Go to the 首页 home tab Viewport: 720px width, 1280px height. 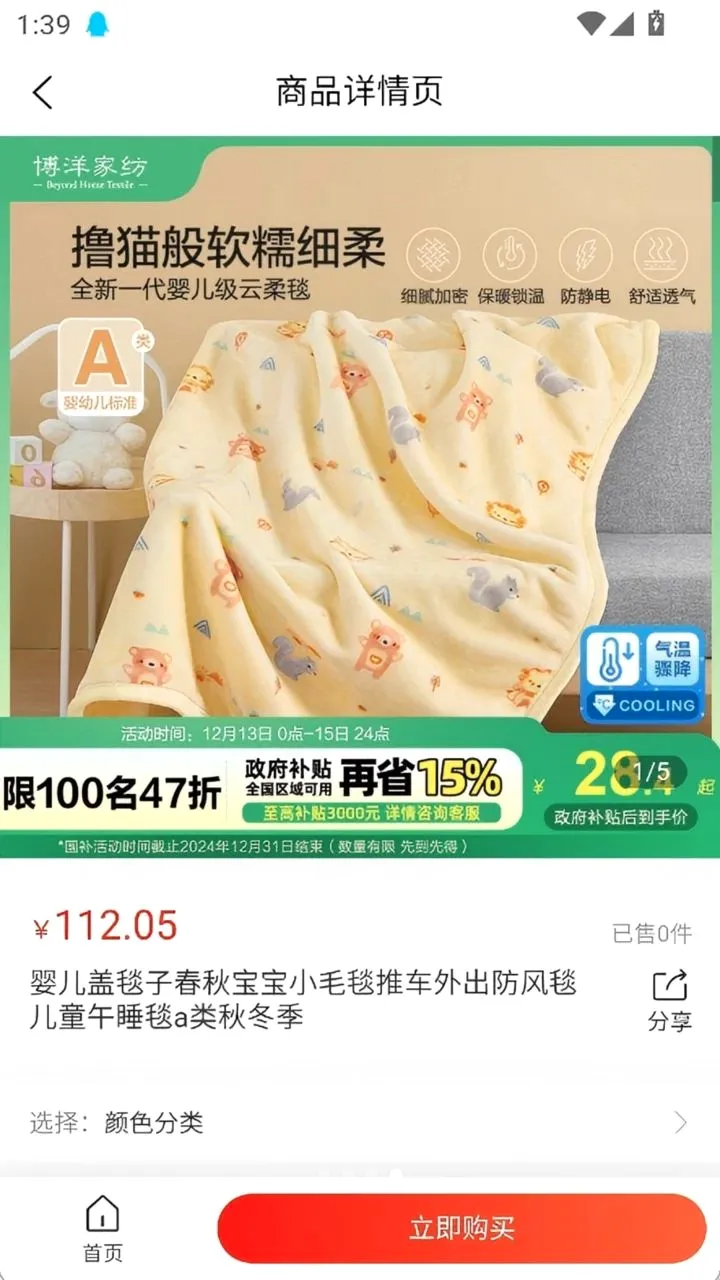click(x=102, y=1229)
